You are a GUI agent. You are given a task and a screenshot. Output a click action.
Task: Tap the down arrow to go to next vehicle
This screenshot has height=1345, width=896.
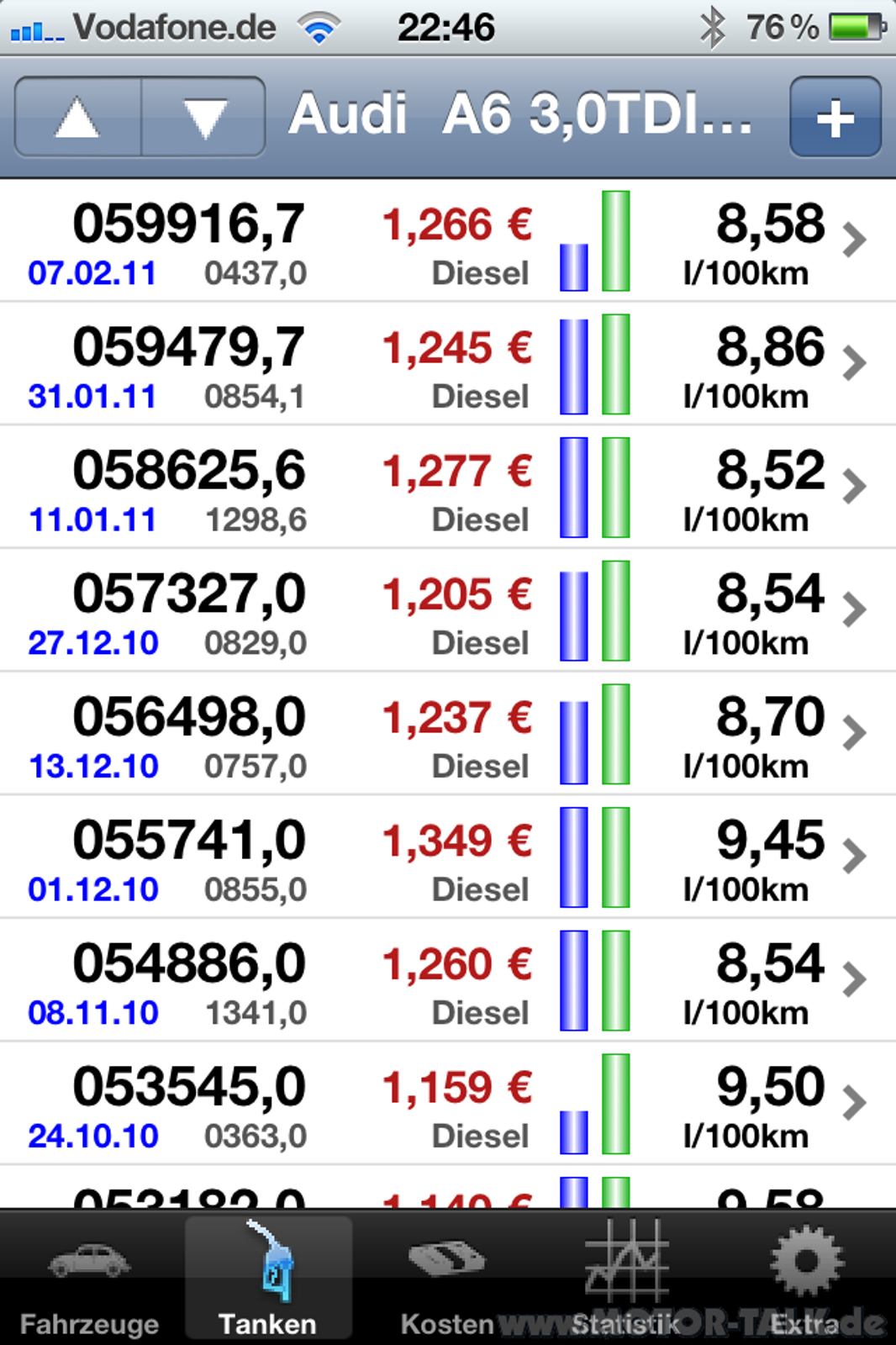tap(204, 117)
